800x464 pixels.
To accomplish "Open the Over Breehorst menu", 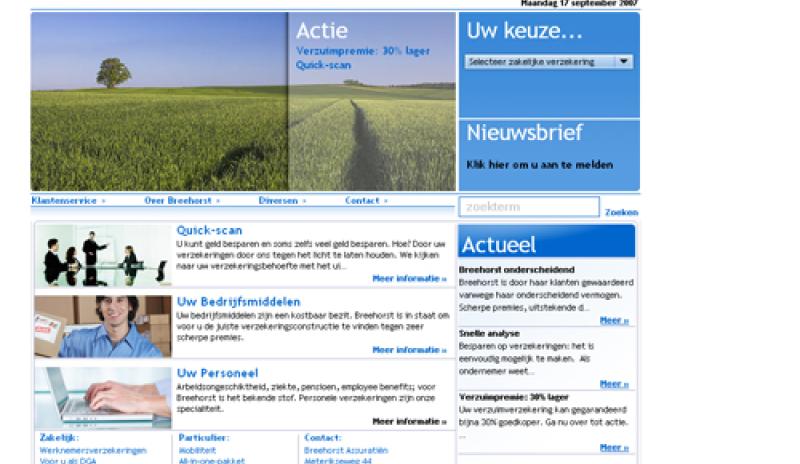I will point(182,200).
